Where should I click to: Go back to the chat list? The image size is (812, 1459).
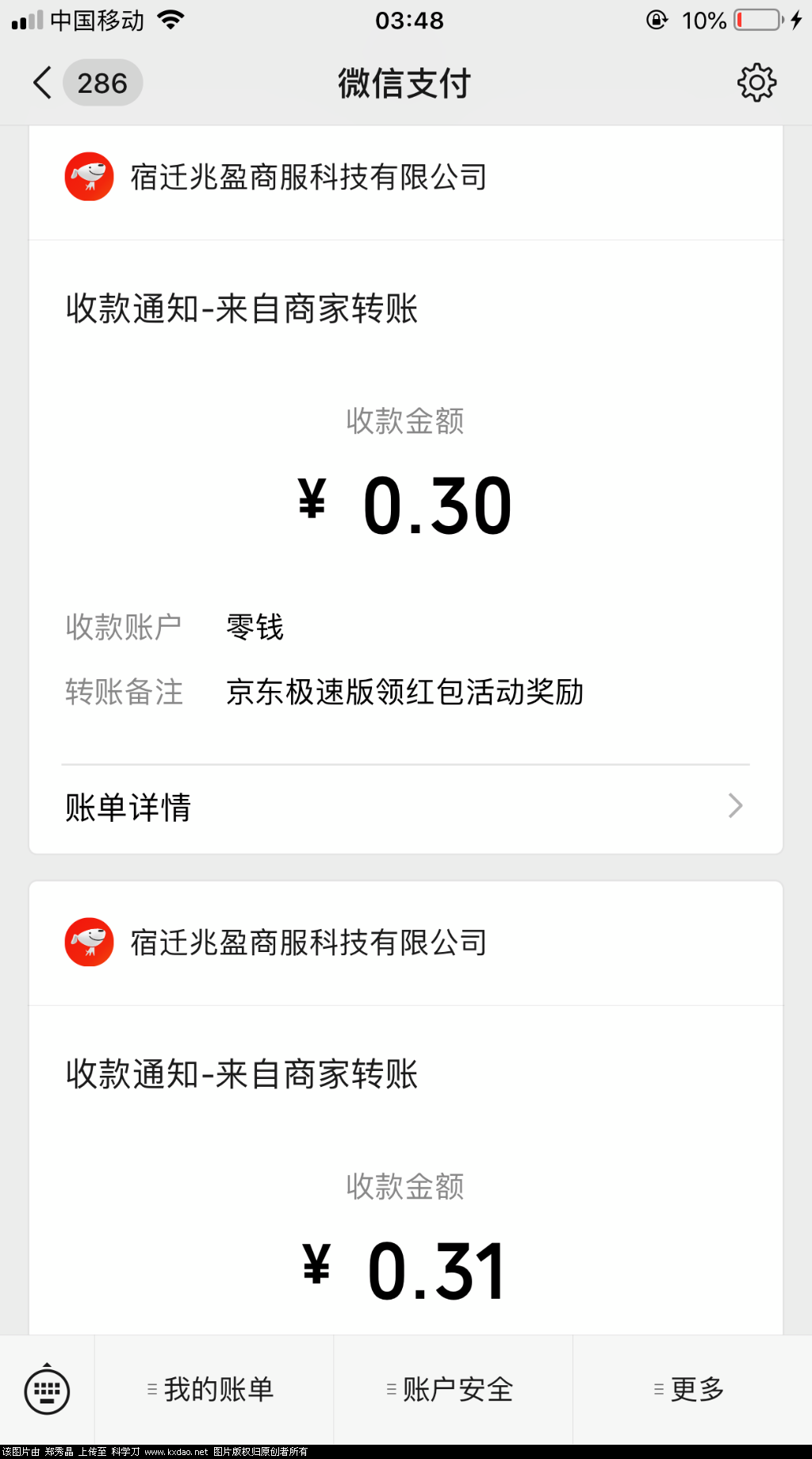(x=43, y=83)
